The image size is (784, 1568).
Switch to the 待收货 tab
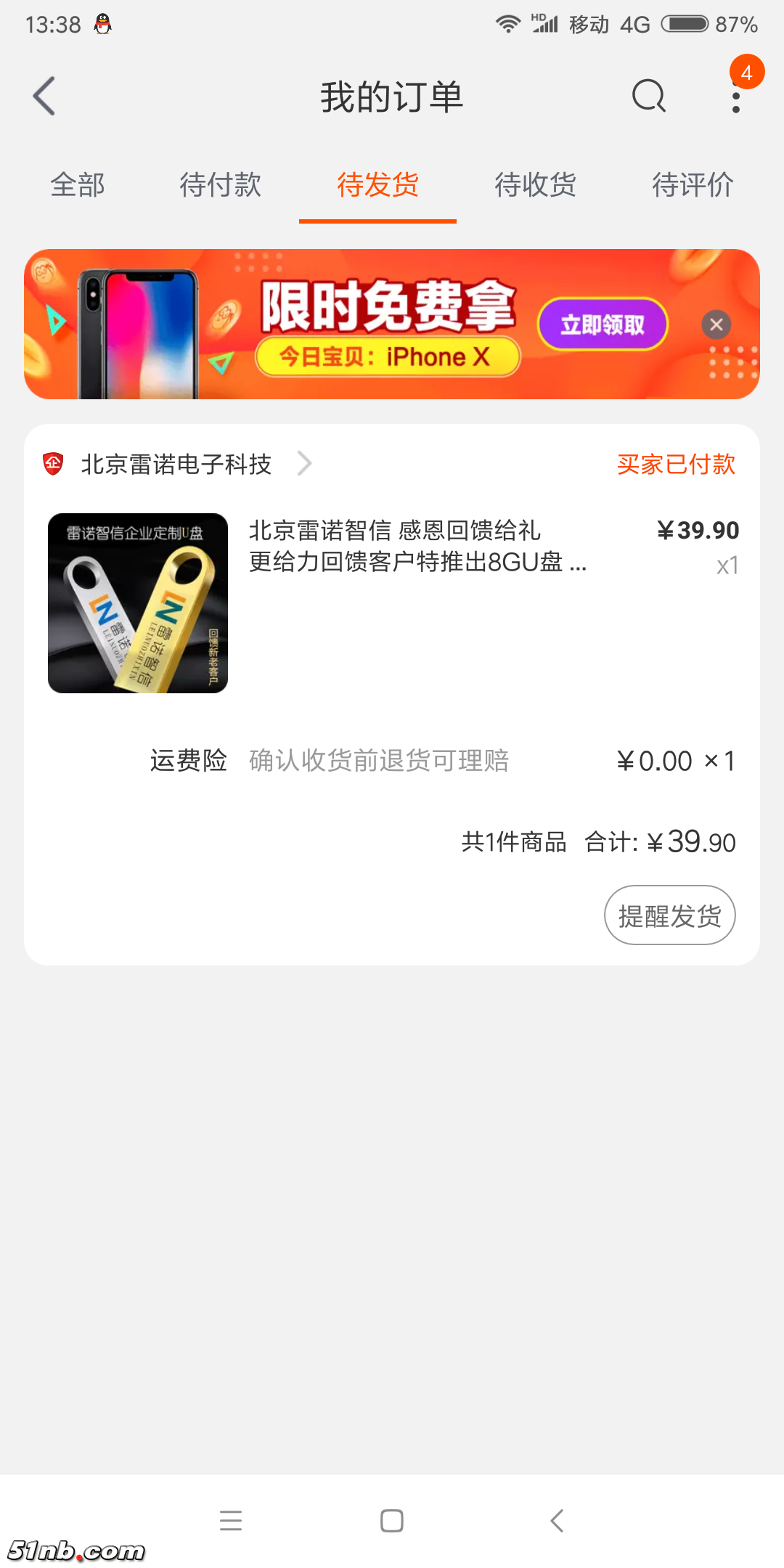click(535, 185)
